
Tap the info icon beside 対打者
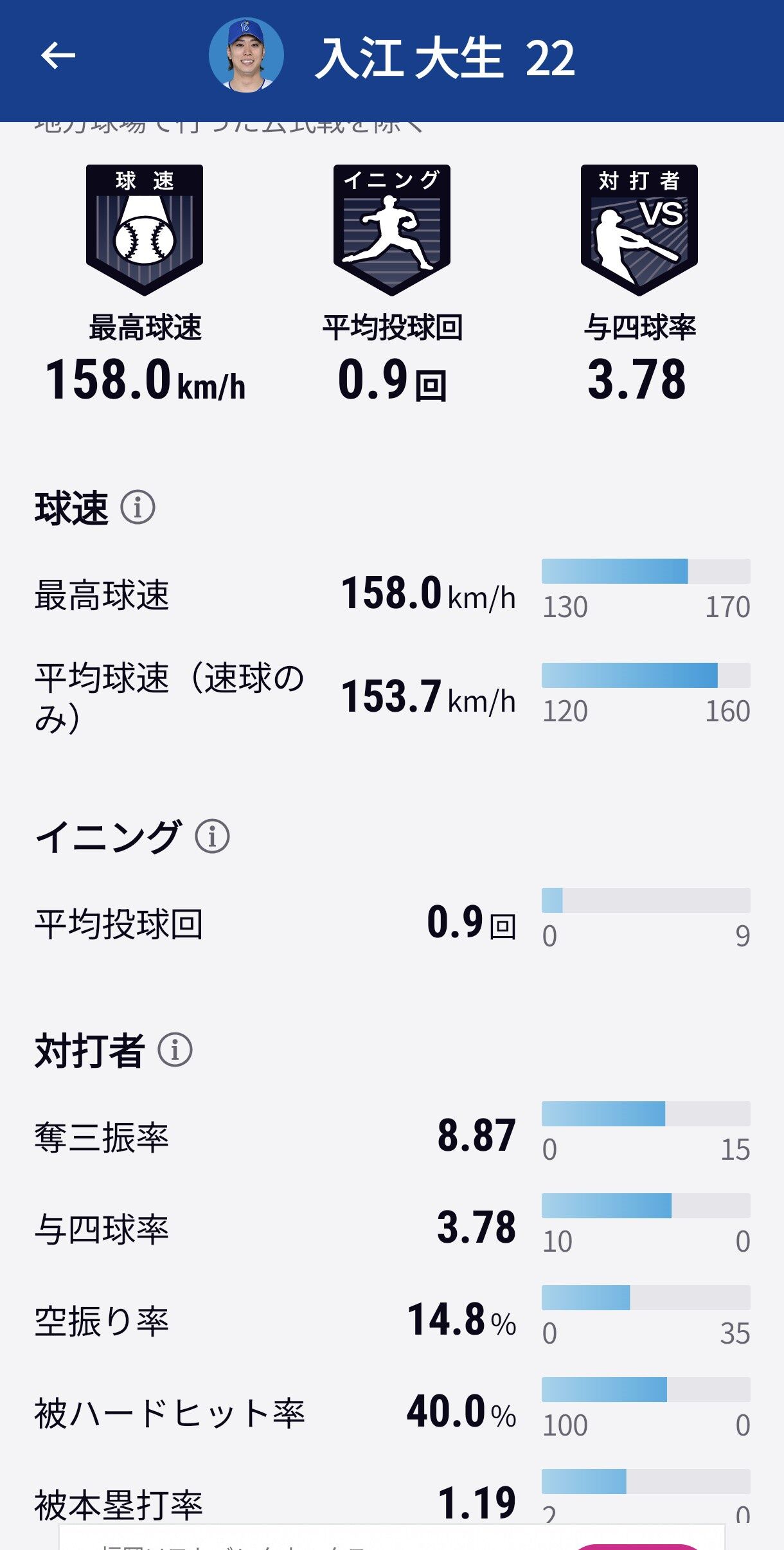175,1050
